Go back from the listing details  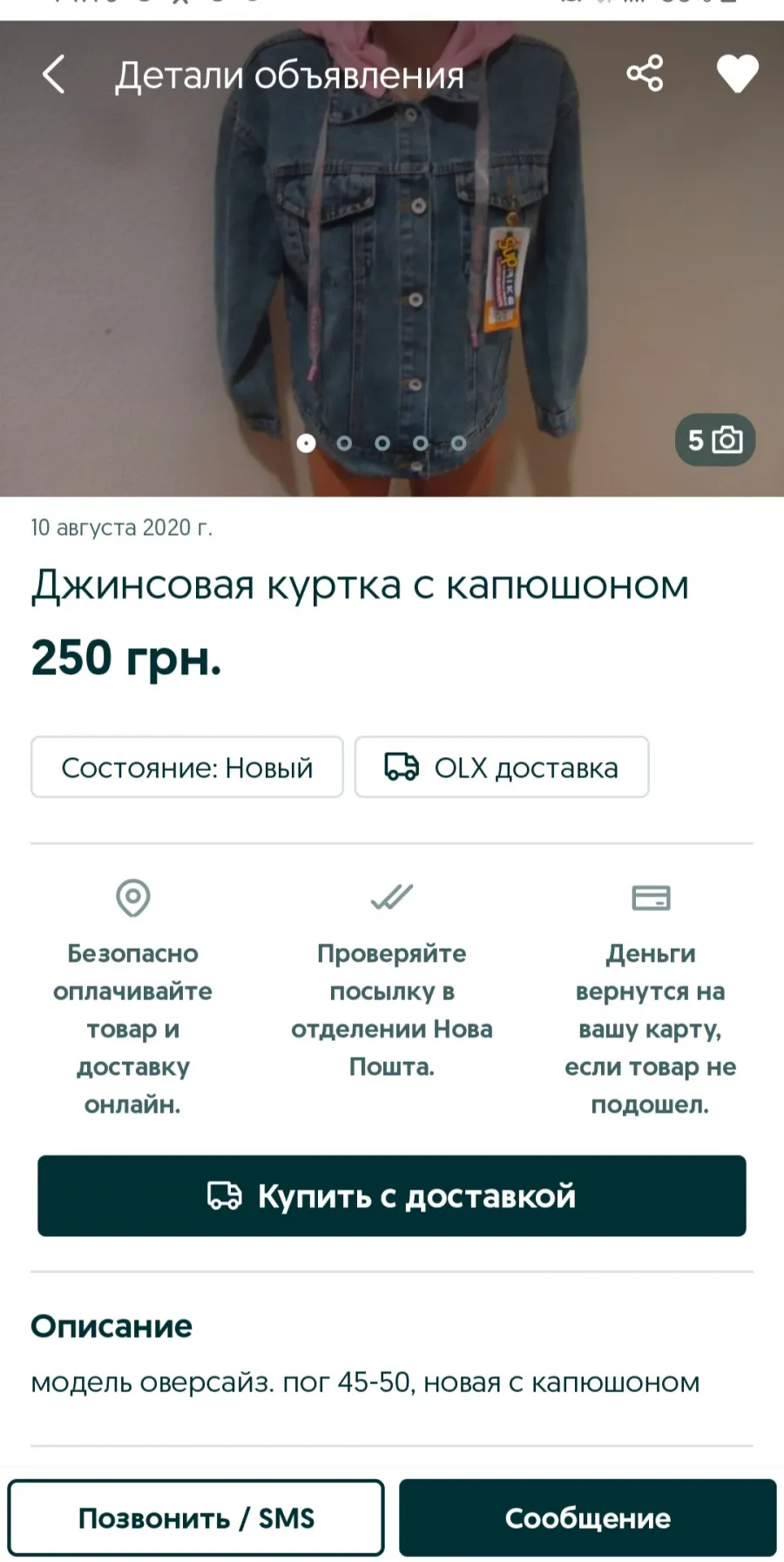tap(54, 74)
